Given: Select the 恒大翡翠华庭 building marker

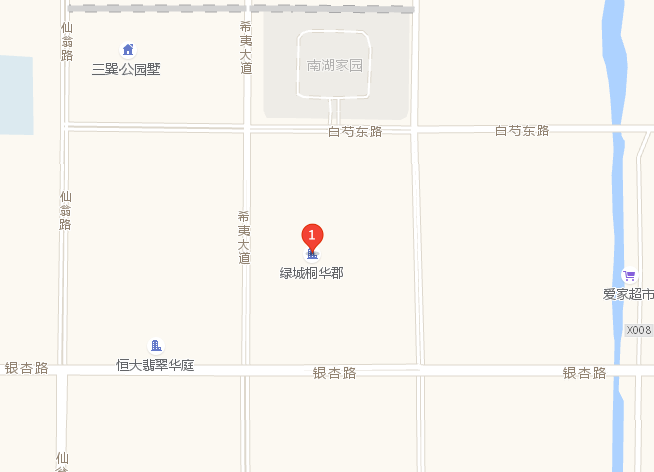Looking at the screenshot, I should point(154,346).
